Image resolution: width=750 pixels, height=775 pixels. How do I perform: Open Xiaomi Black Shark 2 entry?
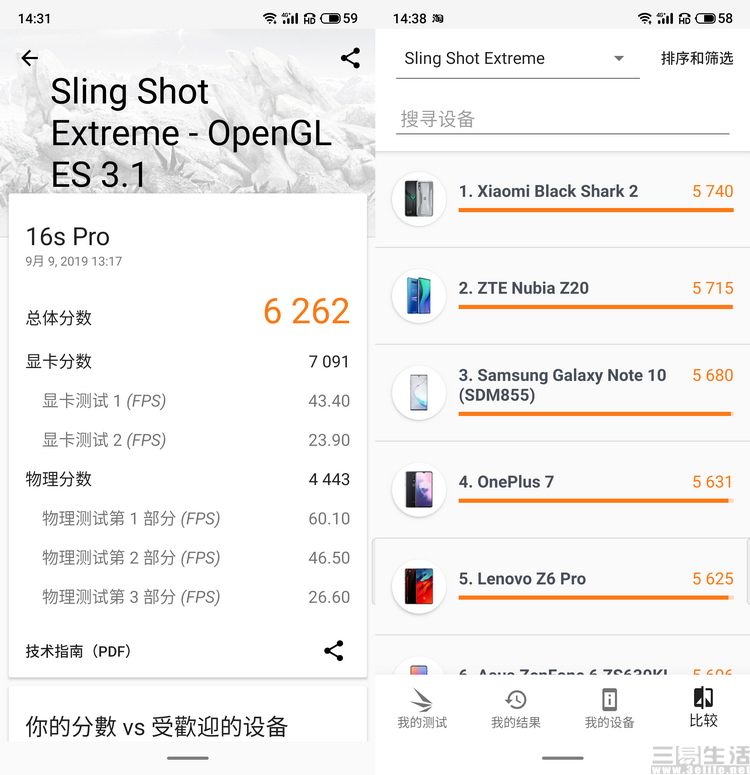tap(562, 199)
